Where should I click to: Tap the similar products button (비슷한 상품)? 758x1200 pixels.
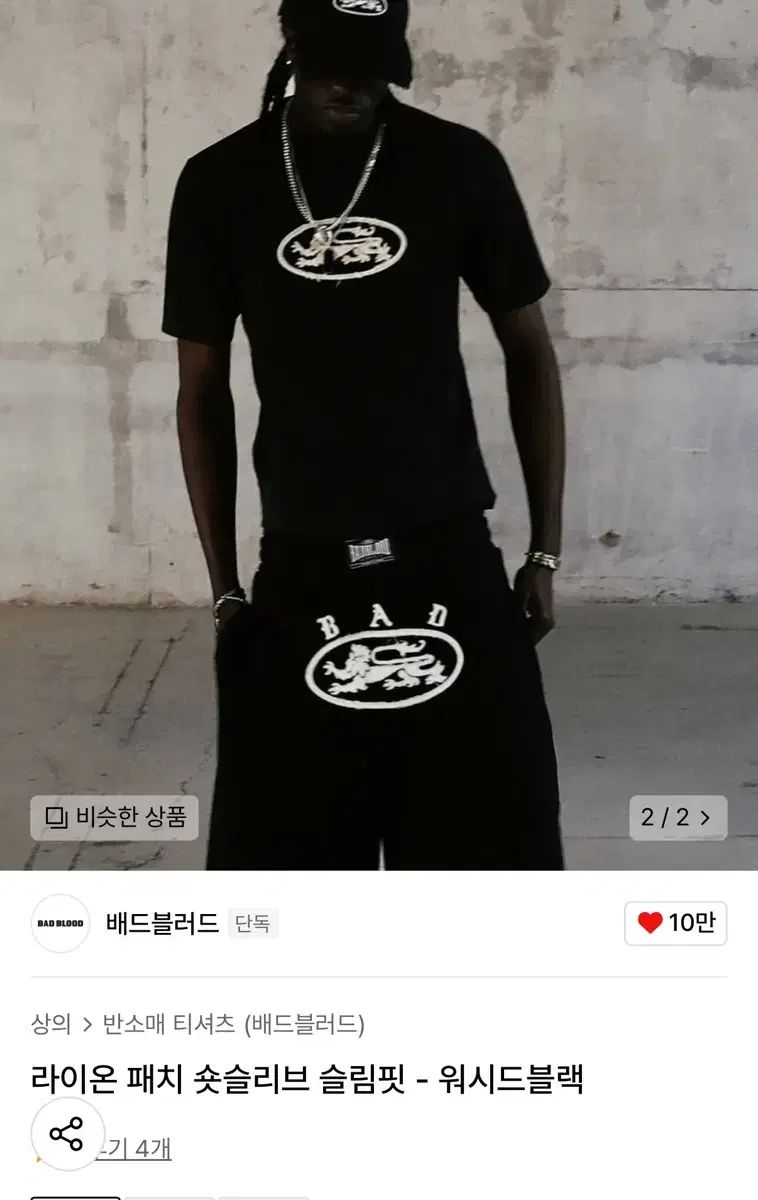[115, 817]
